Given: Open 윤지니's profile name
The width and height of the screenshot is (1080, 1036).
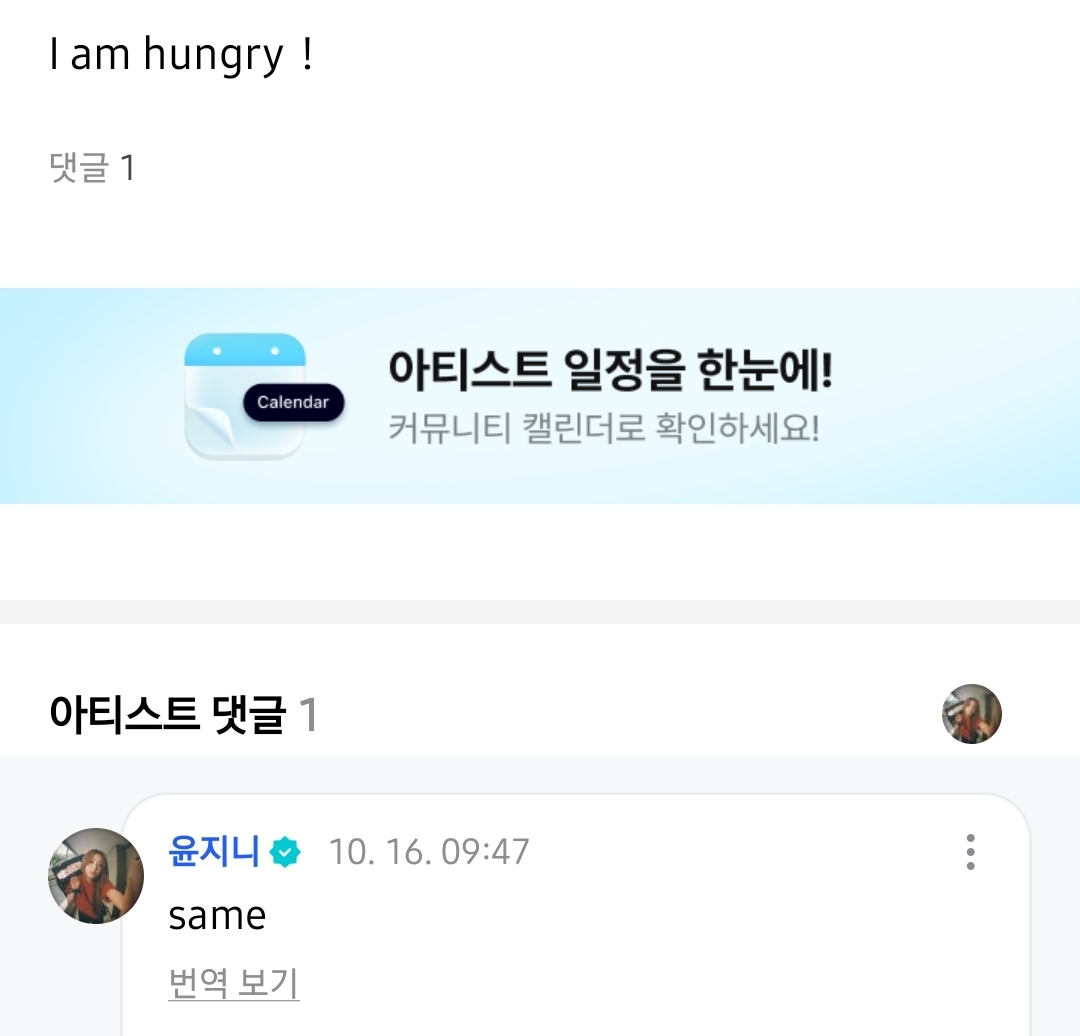Looking at the screenshot, I should click(x=215, y=852).
